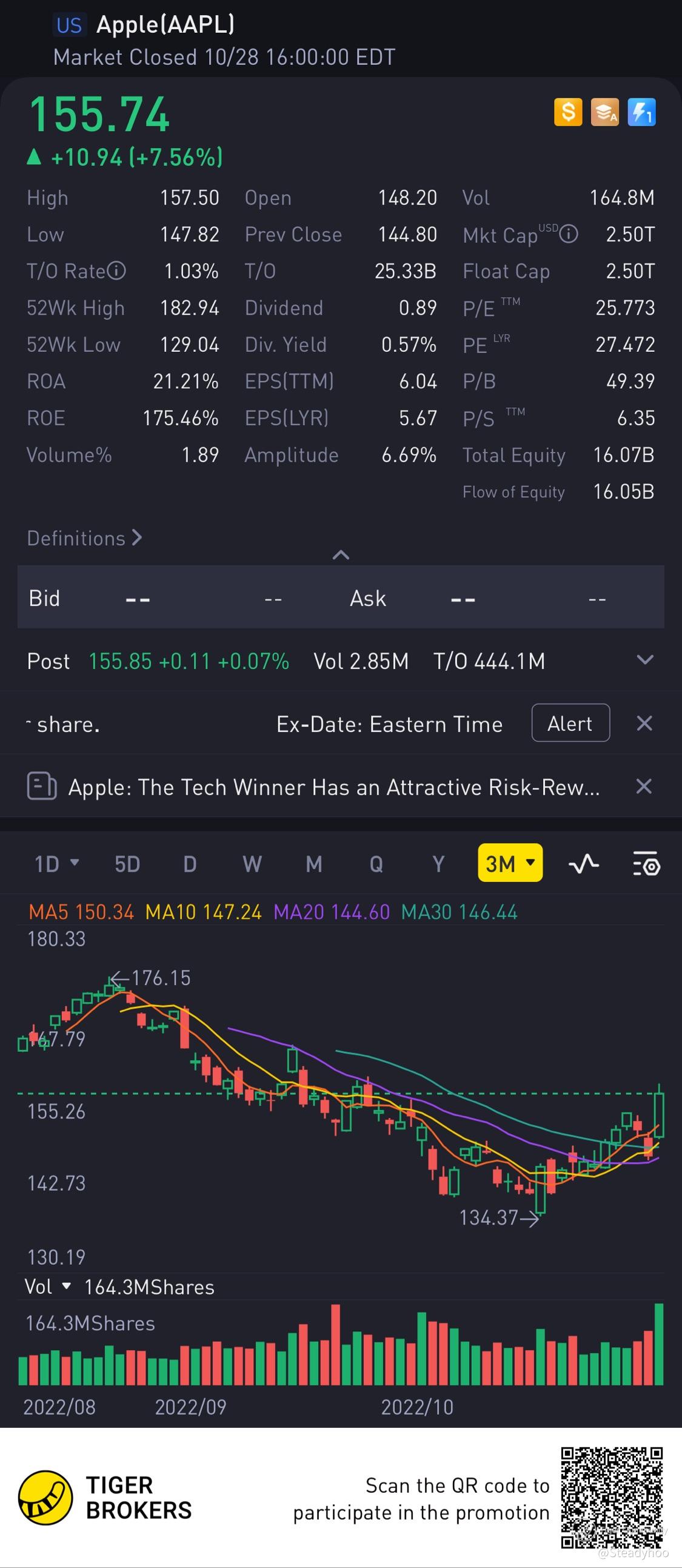Image resolution: width=682 pixels, height=1568 pixels.
Task: Set an Alert for the ex-date
Action: (x=570, y=723)
